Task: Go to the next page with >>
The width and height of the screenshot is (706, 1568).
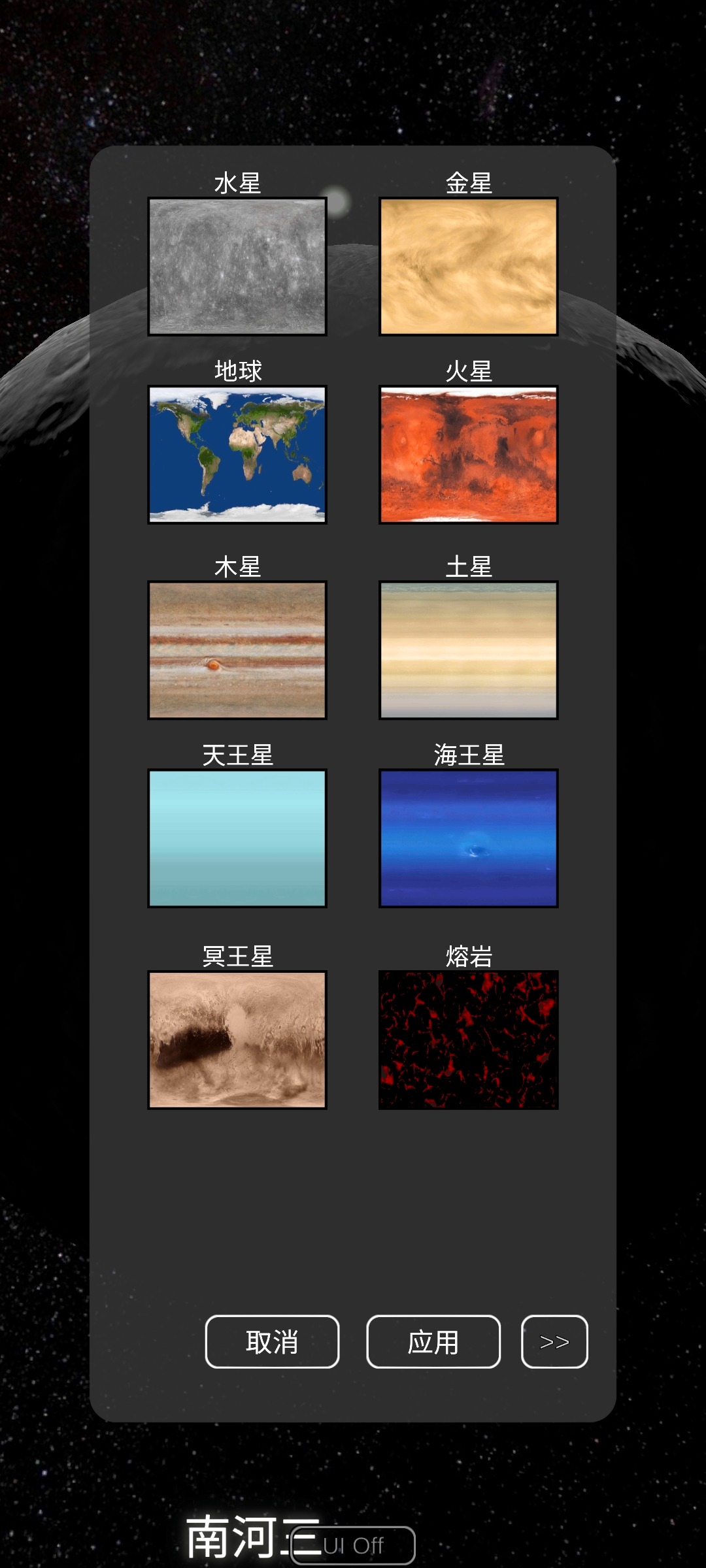Action: click(554, 1342)
